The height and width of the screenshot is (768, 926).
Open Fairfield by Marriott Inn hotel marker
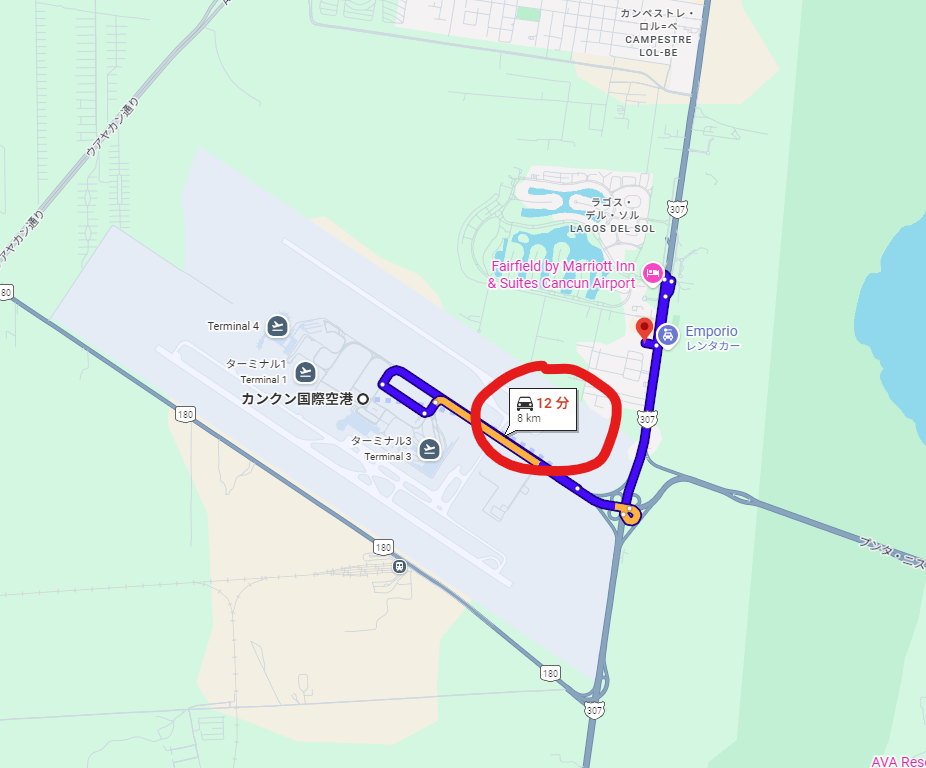(x=652, y=273)
